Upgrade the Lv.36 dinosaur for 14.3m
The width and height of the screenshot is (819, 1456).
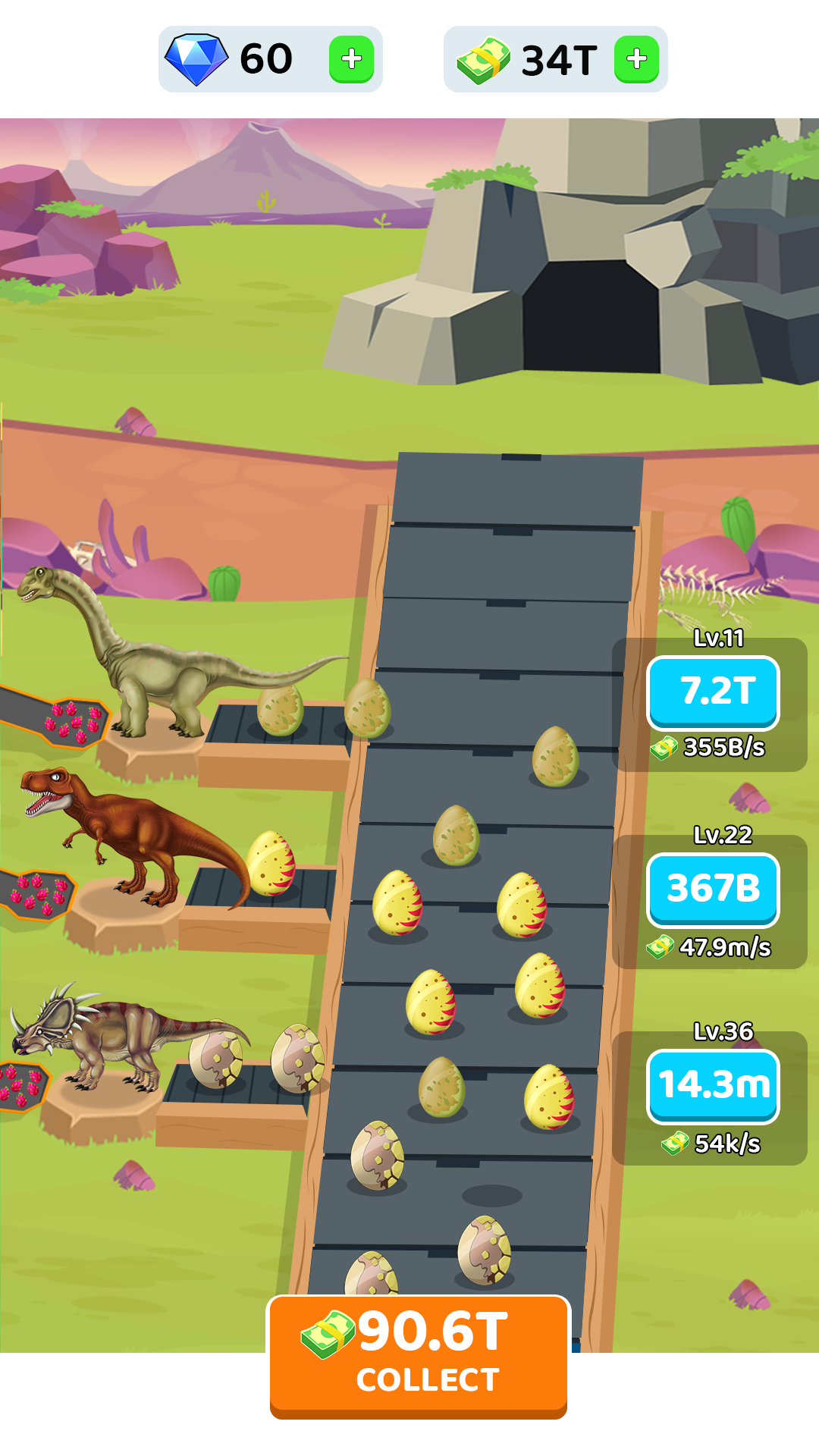[x=713, y=1085]
